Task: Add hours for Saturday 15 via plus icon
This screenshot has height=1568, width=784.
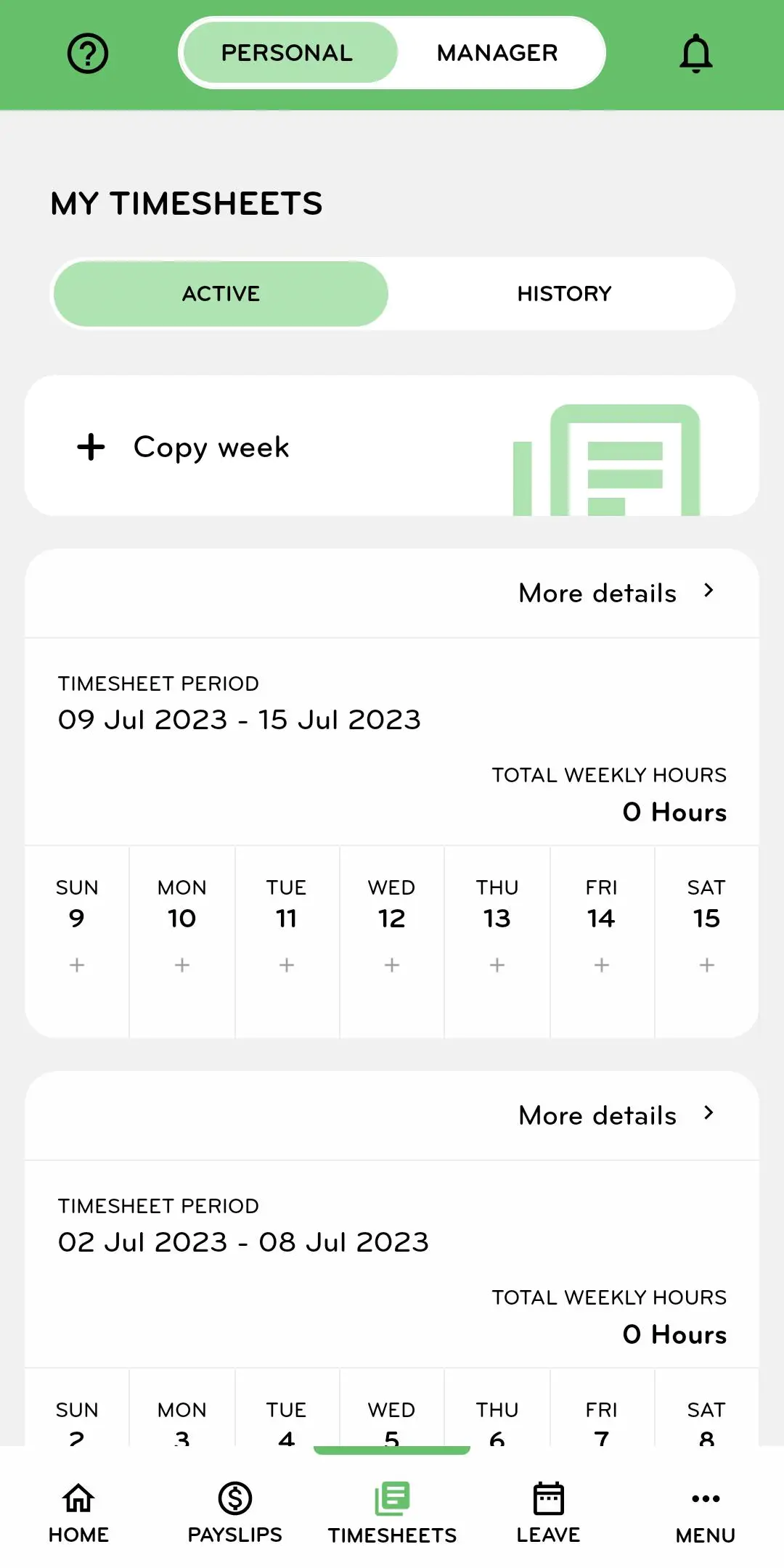Action: (x=706, y=965)
